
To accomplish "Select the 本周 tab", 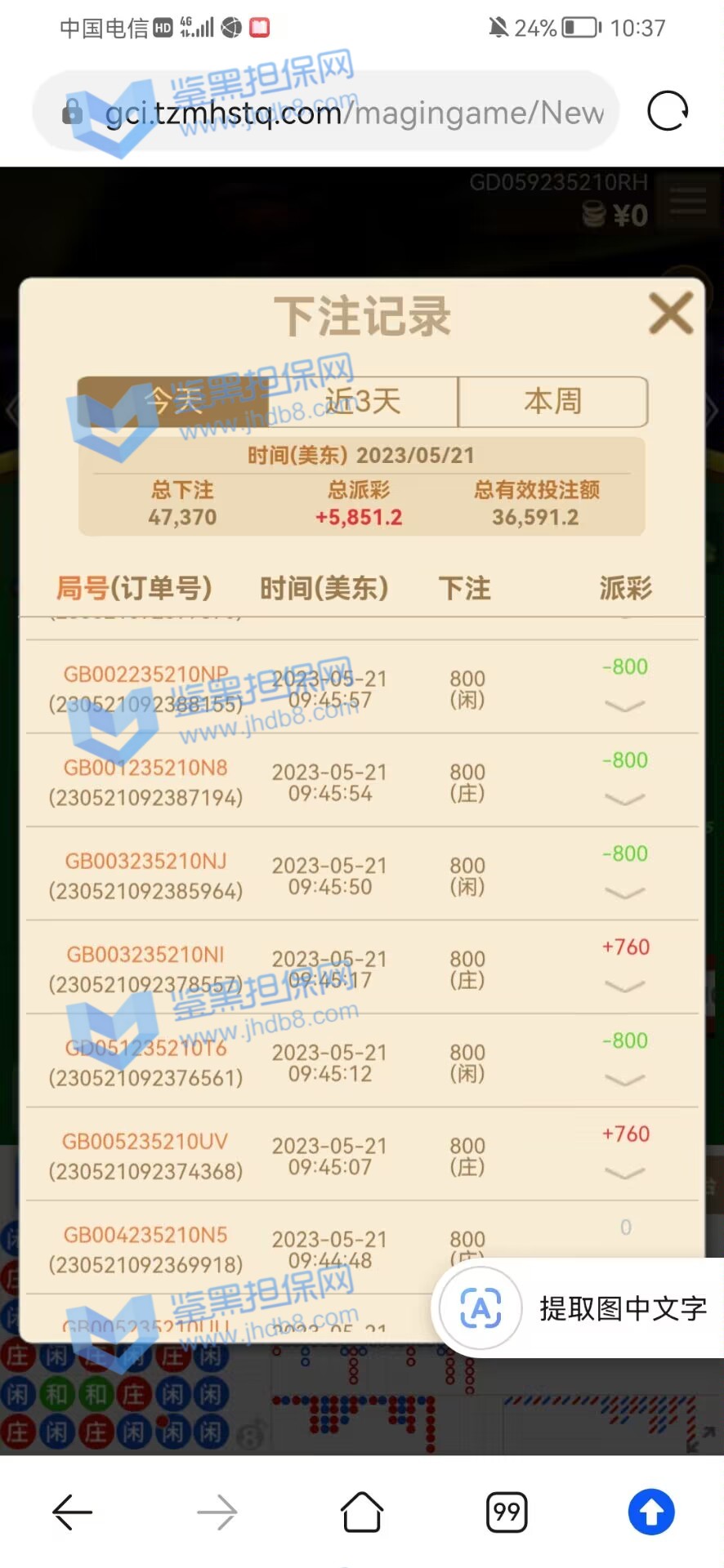I will pos(553,402).
